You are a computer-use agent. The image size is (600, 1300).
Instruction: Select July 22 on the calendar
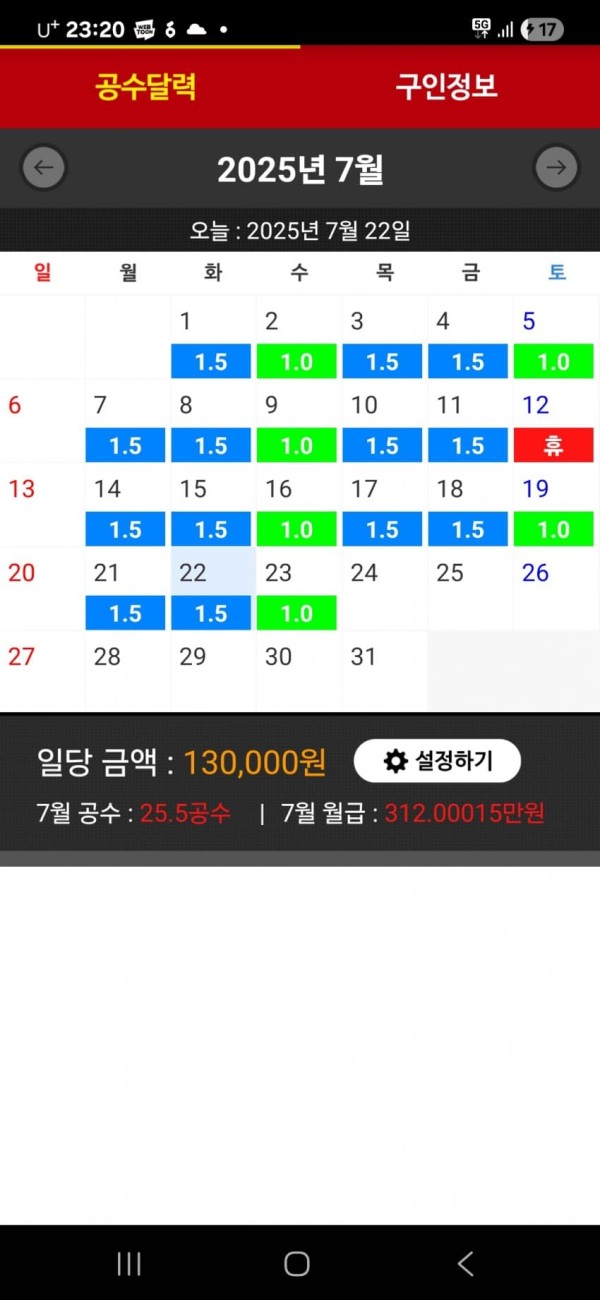tap(212, 589)
